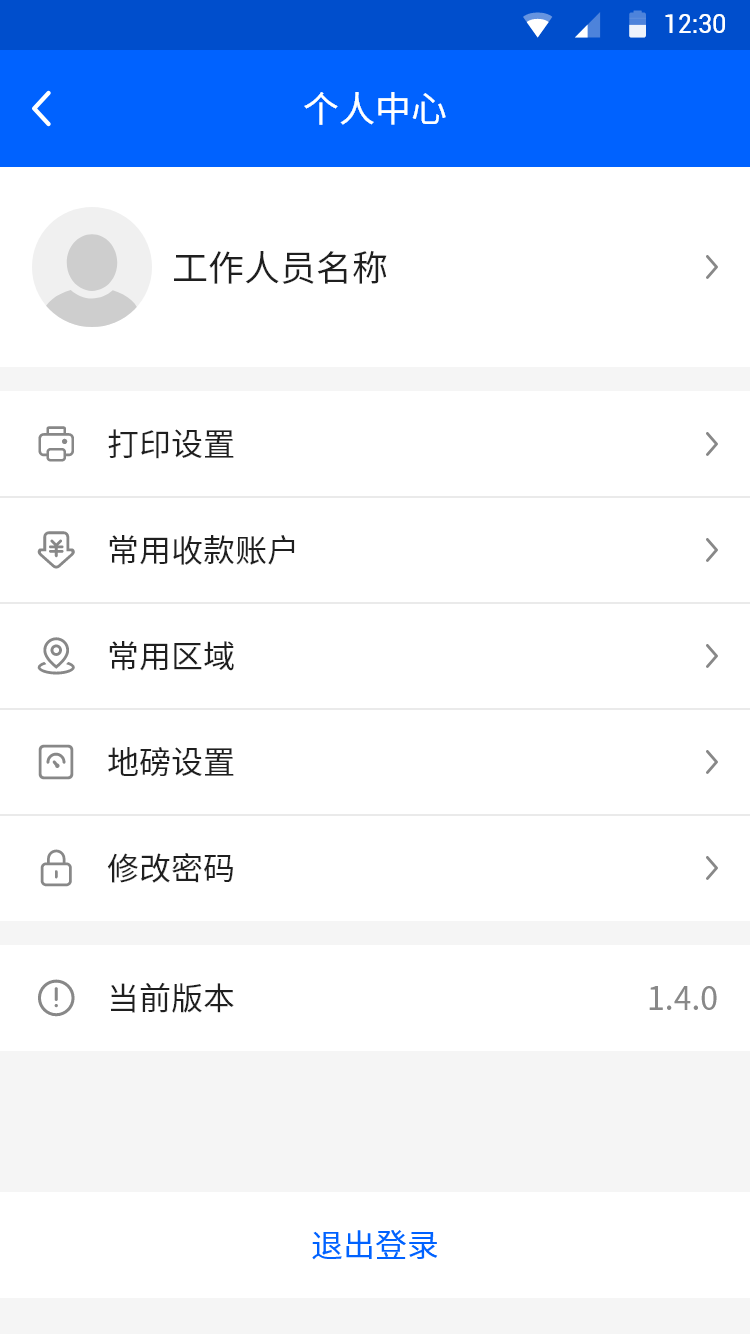Tap the signal strength icon in the status bar

pyautogui.click(x=588, y=24)
